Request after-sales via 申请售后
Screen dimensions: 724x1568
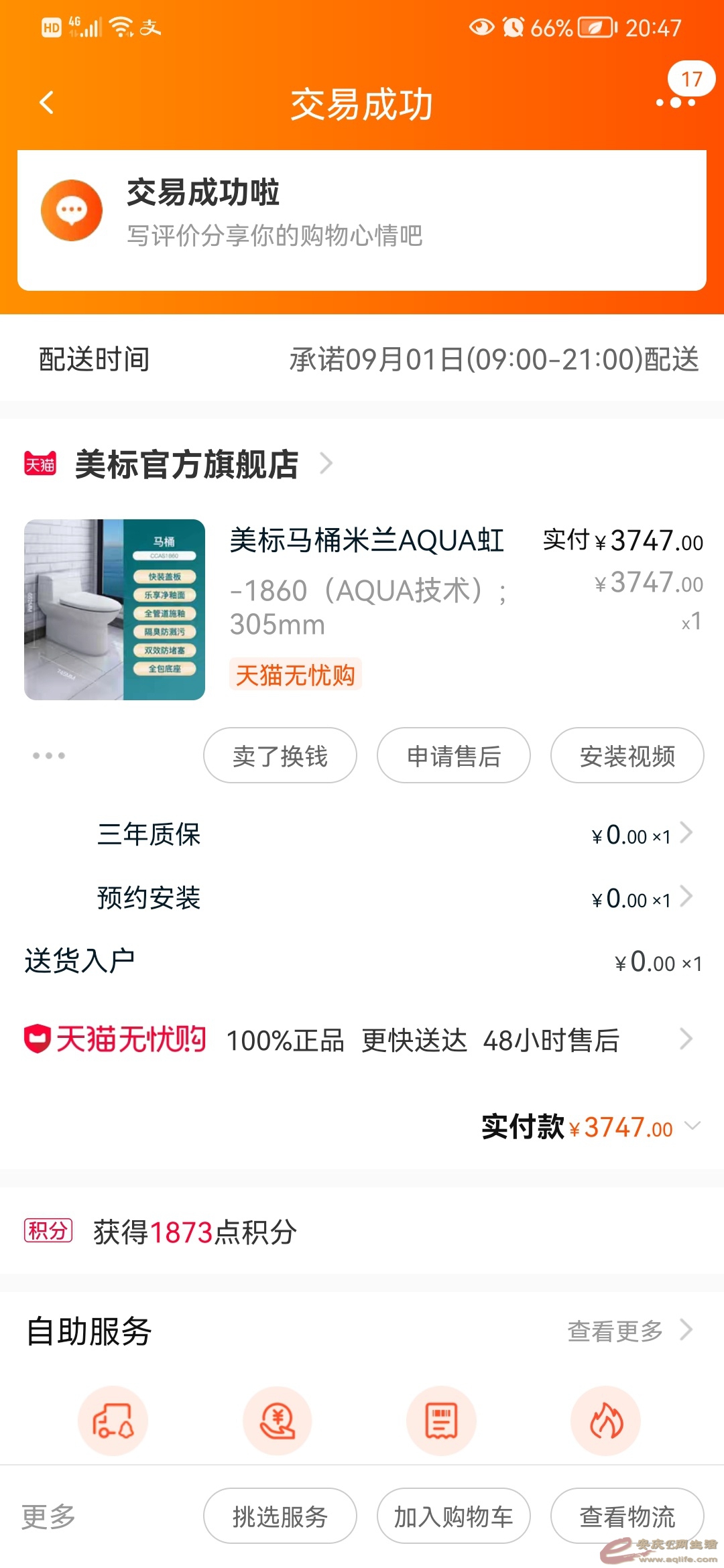point(454,756)
